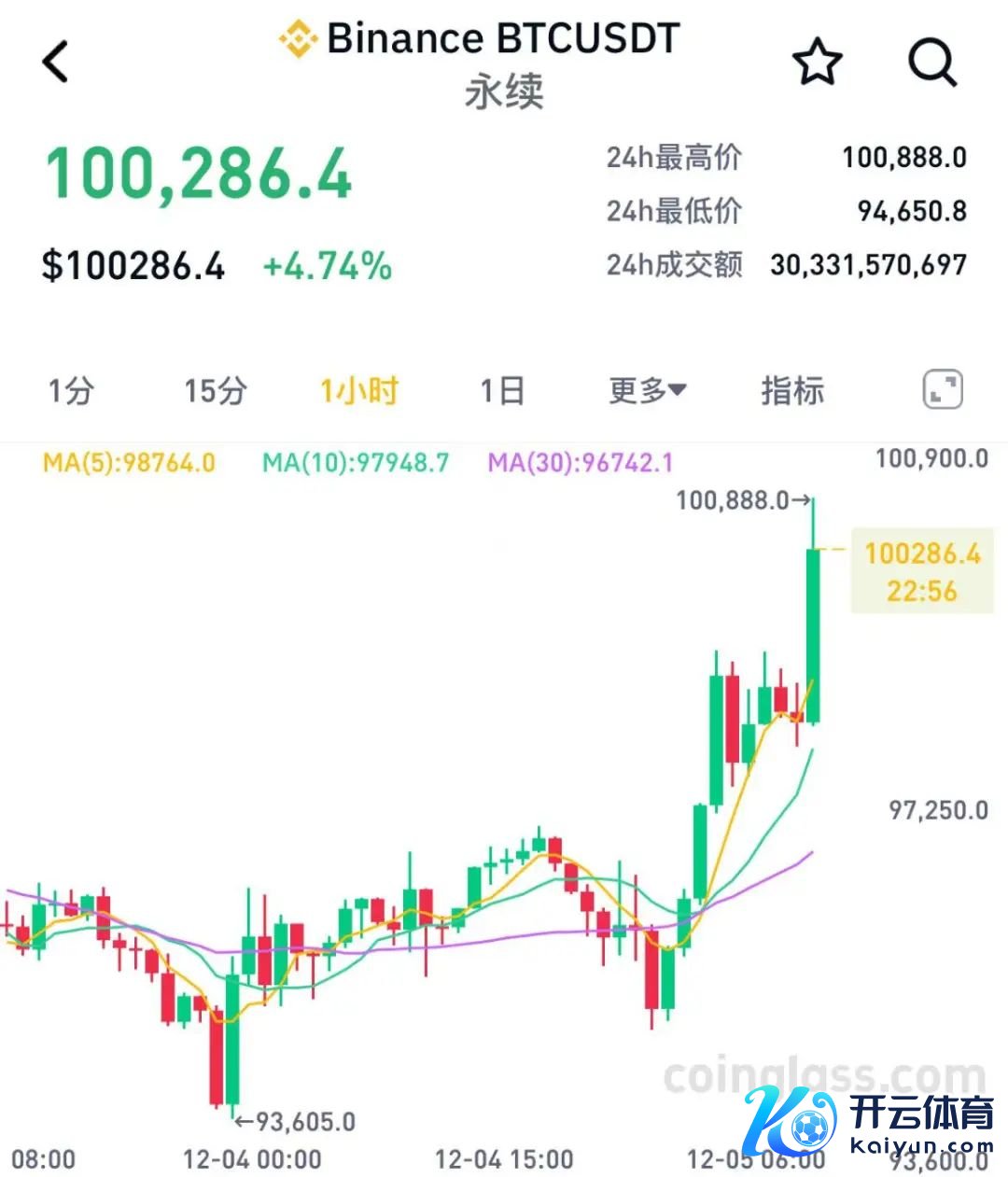
Task: Expand the 更多 interval dropdown
Action: pos(647,390)
